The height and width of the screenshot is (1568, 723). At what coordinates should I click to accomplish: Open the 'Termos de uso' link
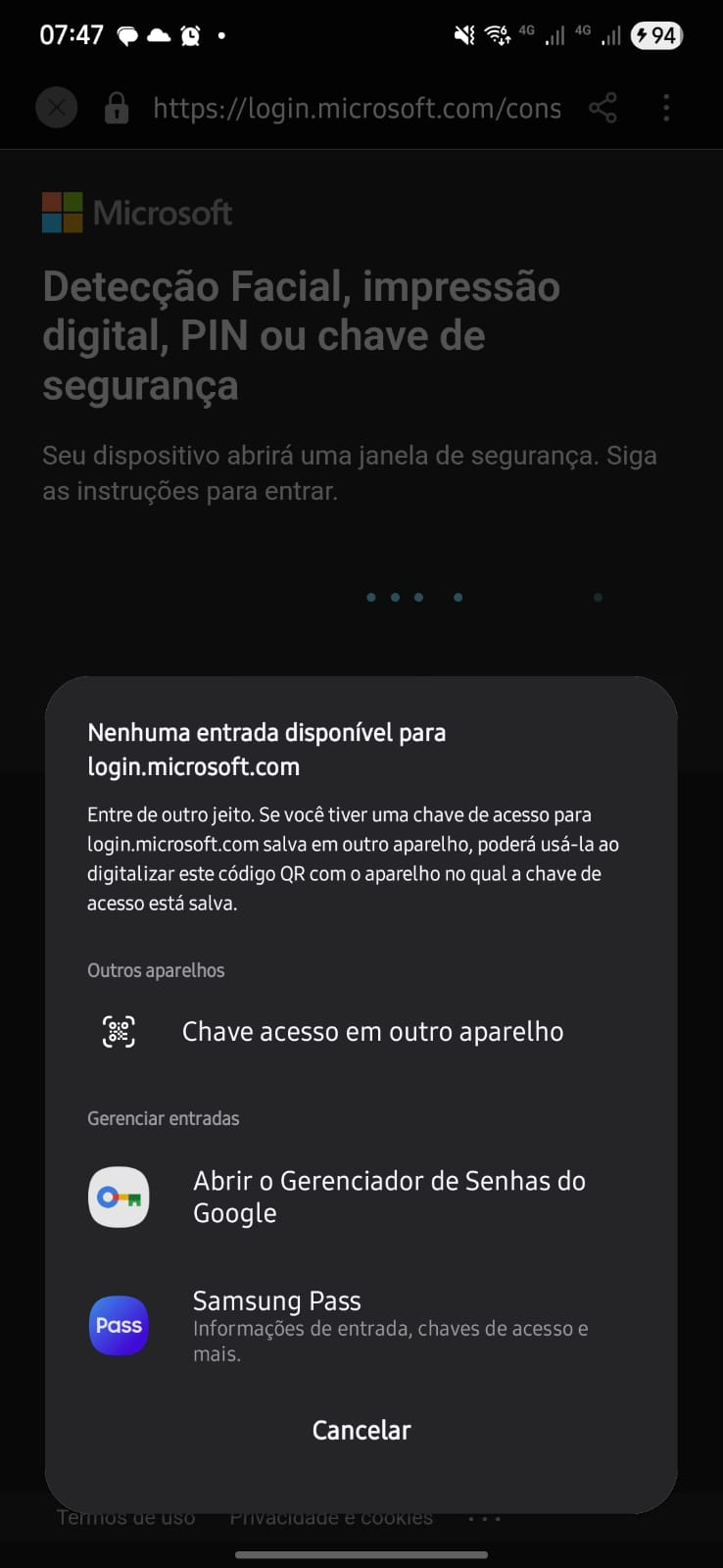tap(125, 1516)
